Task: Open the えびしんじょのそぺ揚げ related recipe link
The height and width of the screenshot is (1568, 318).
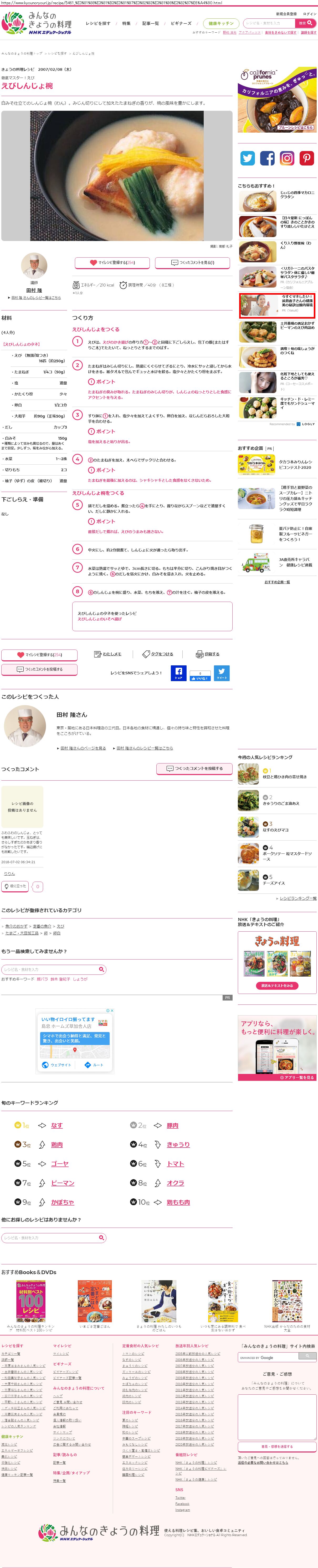Action: point(99,619)
